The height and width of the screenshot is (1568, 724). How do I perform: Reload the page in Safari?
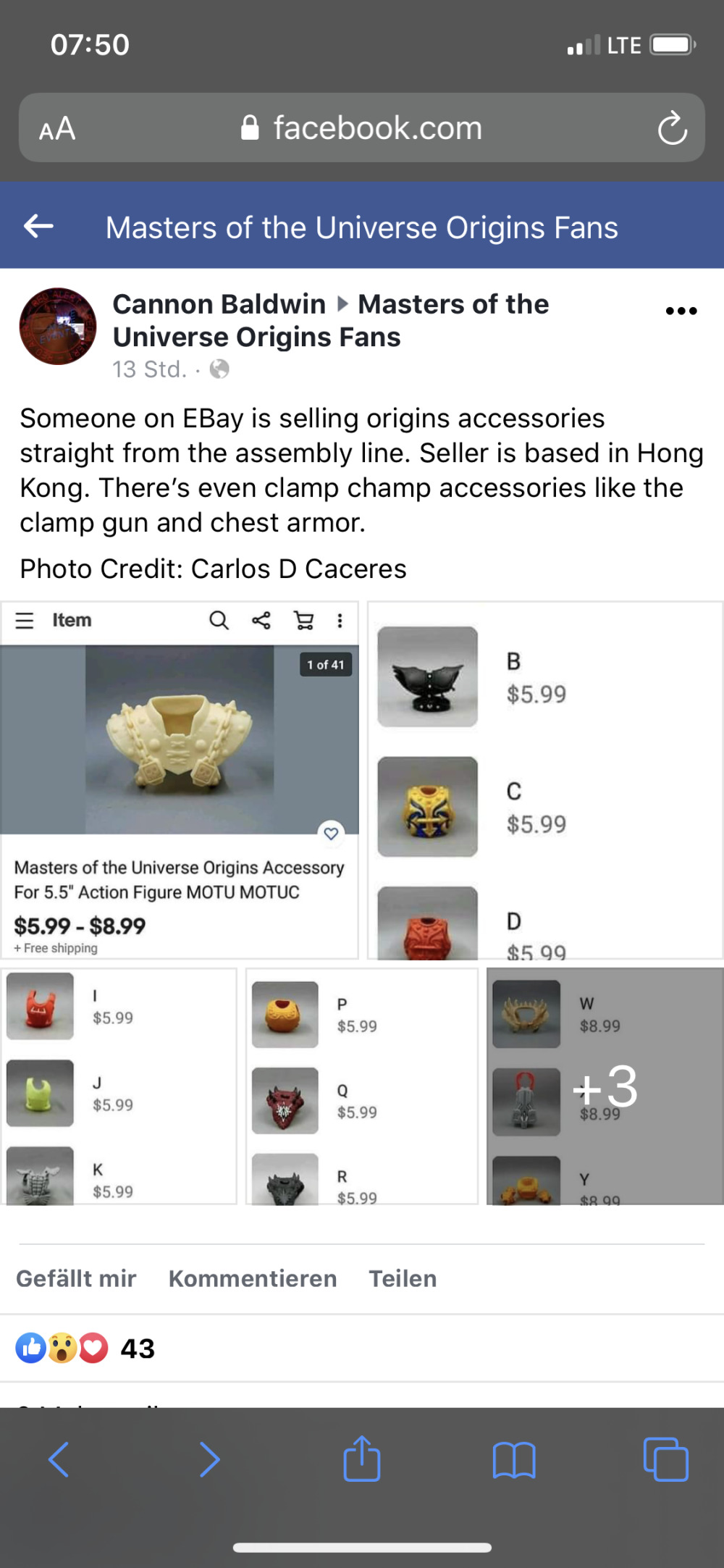[x=672, y=128]
